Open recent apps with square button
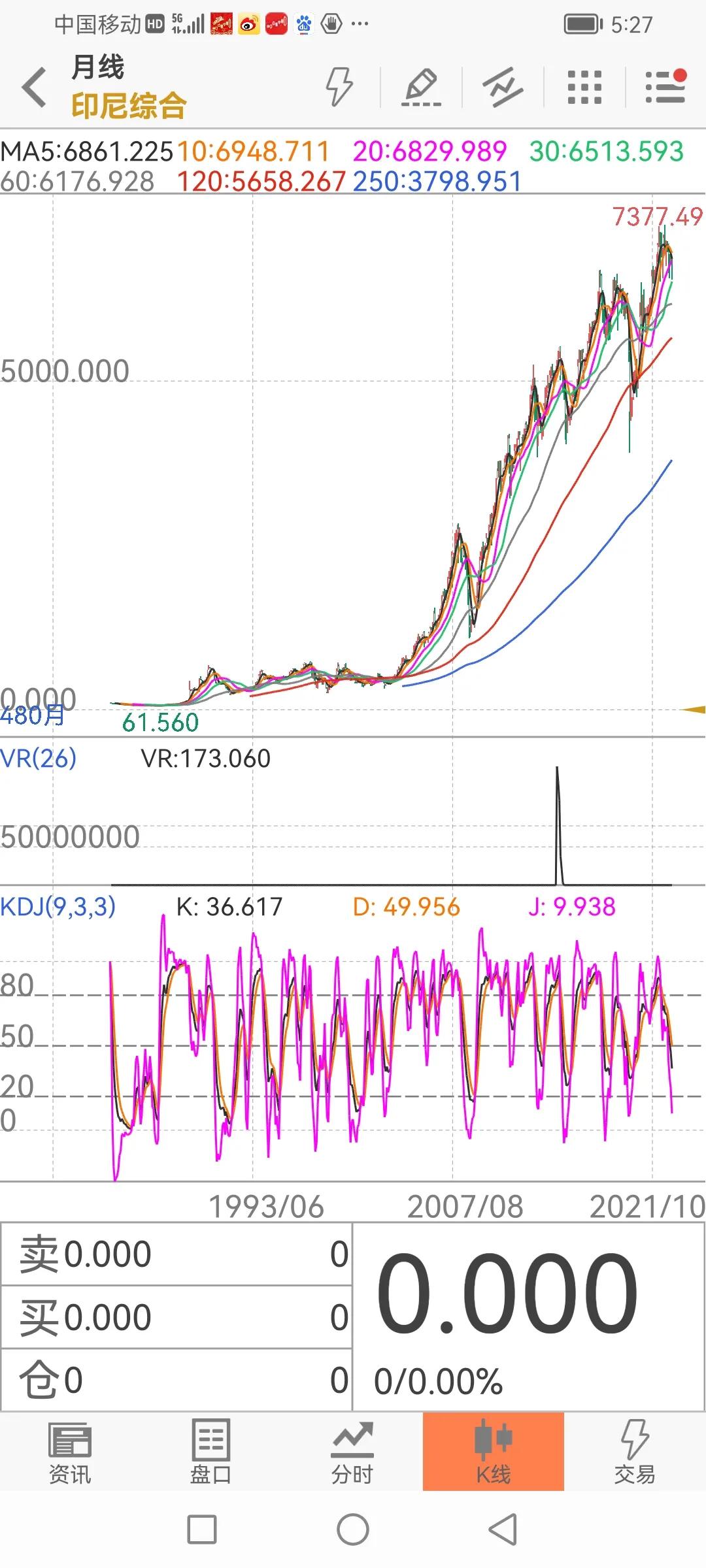Viewport: 706px width, 1568px height. tap(202, 1529)
